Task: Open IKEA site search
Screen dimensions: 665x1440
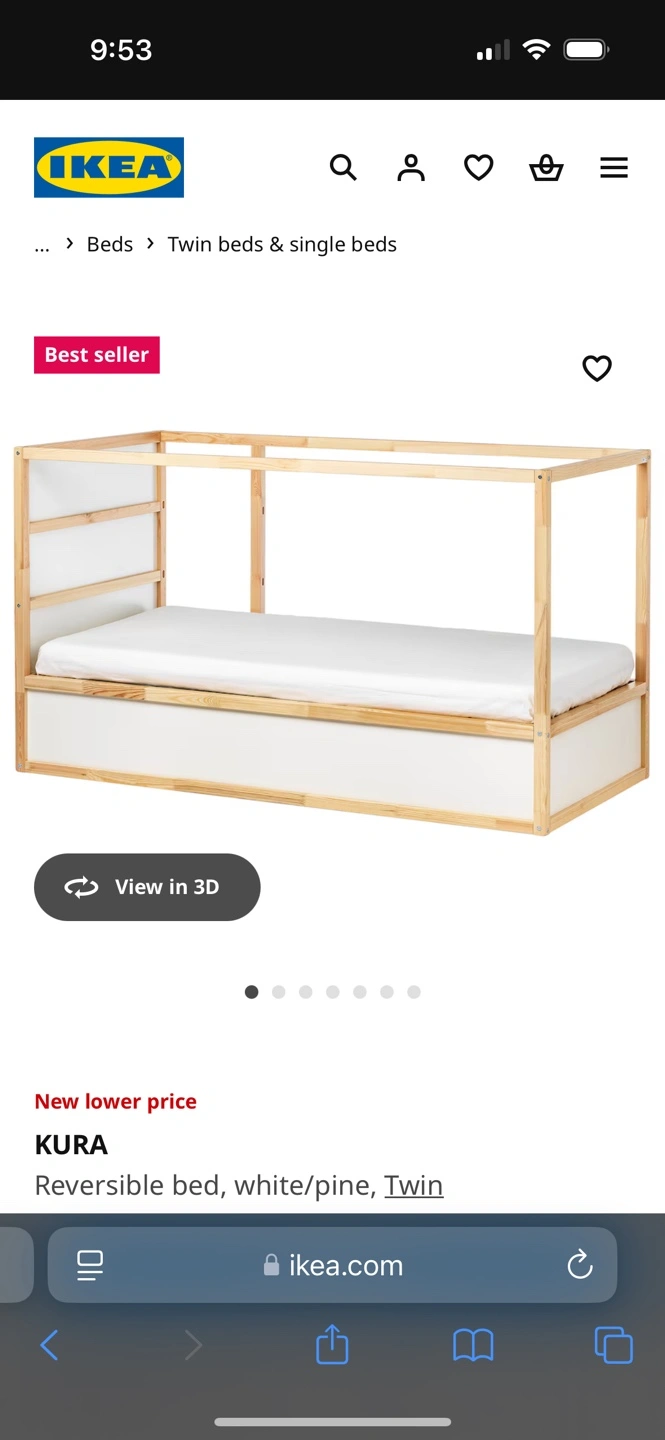Action: pyautogui.click(x=343, y=168)
